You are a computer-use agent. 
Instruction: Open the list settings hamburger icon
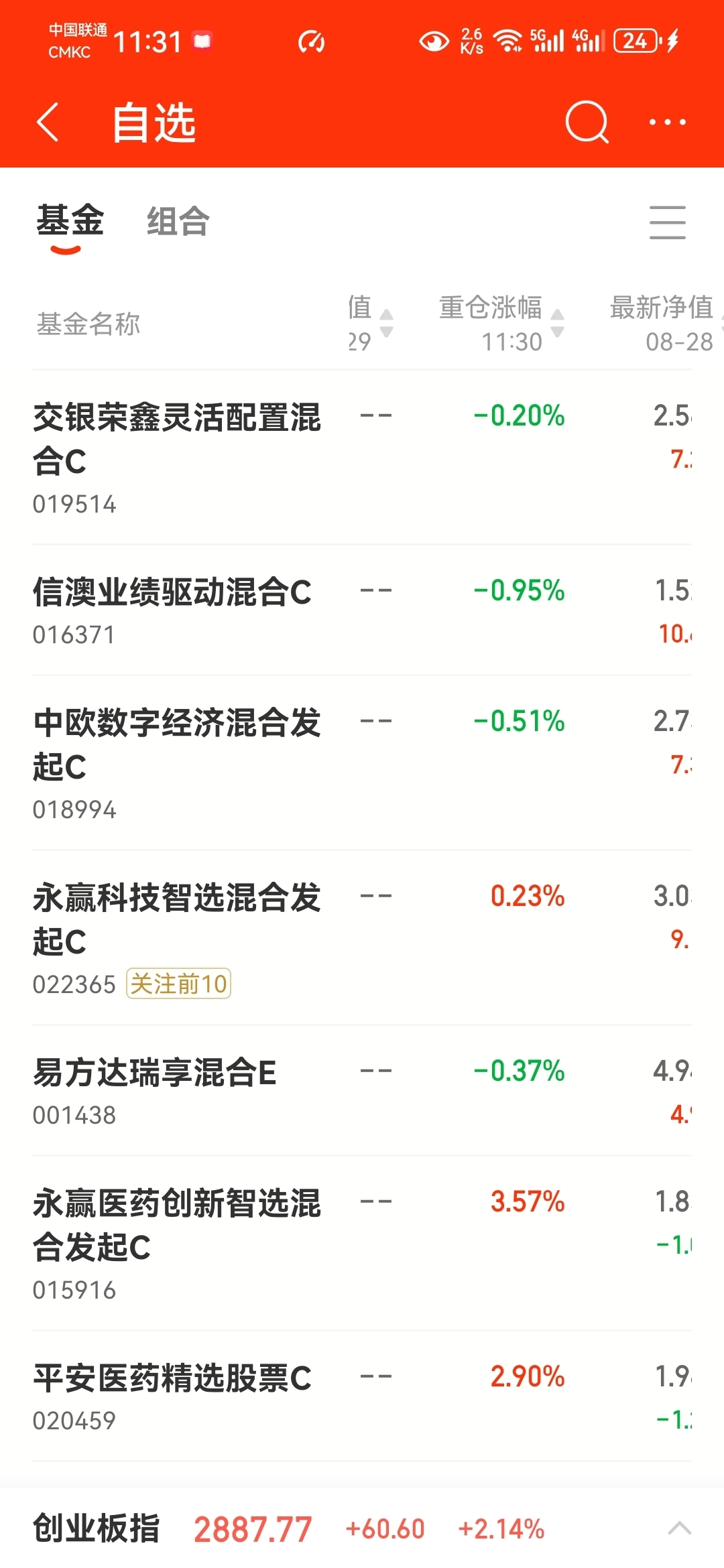point(667,222)
